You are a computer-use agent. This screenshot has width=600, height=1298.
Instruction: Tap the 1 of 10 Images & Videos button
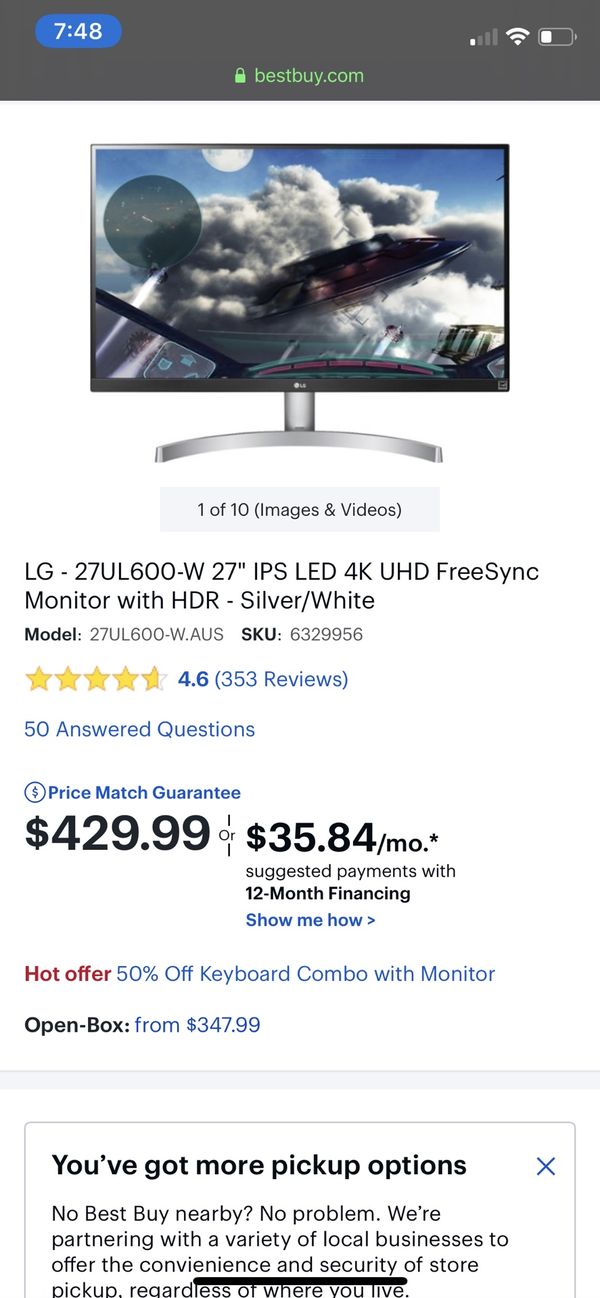pos(299,510)
